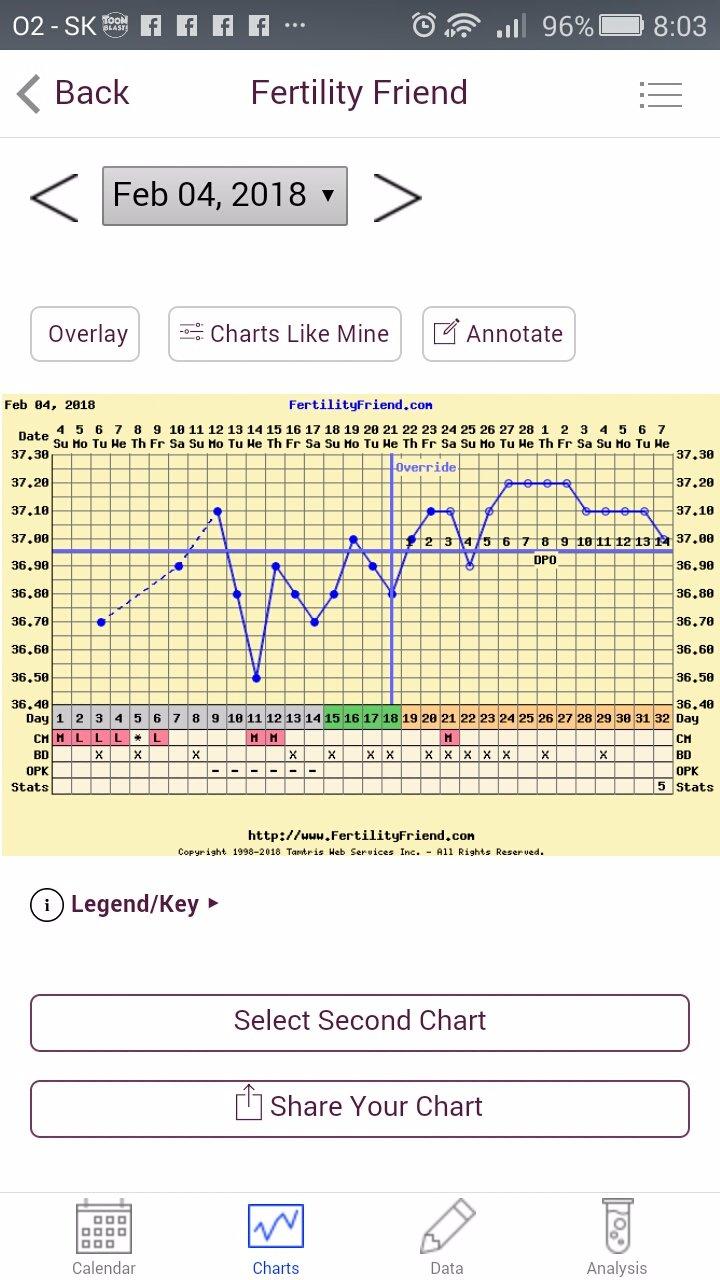Open the list menu icon
The image size is (720, 1280).
[x=660, y=95]
